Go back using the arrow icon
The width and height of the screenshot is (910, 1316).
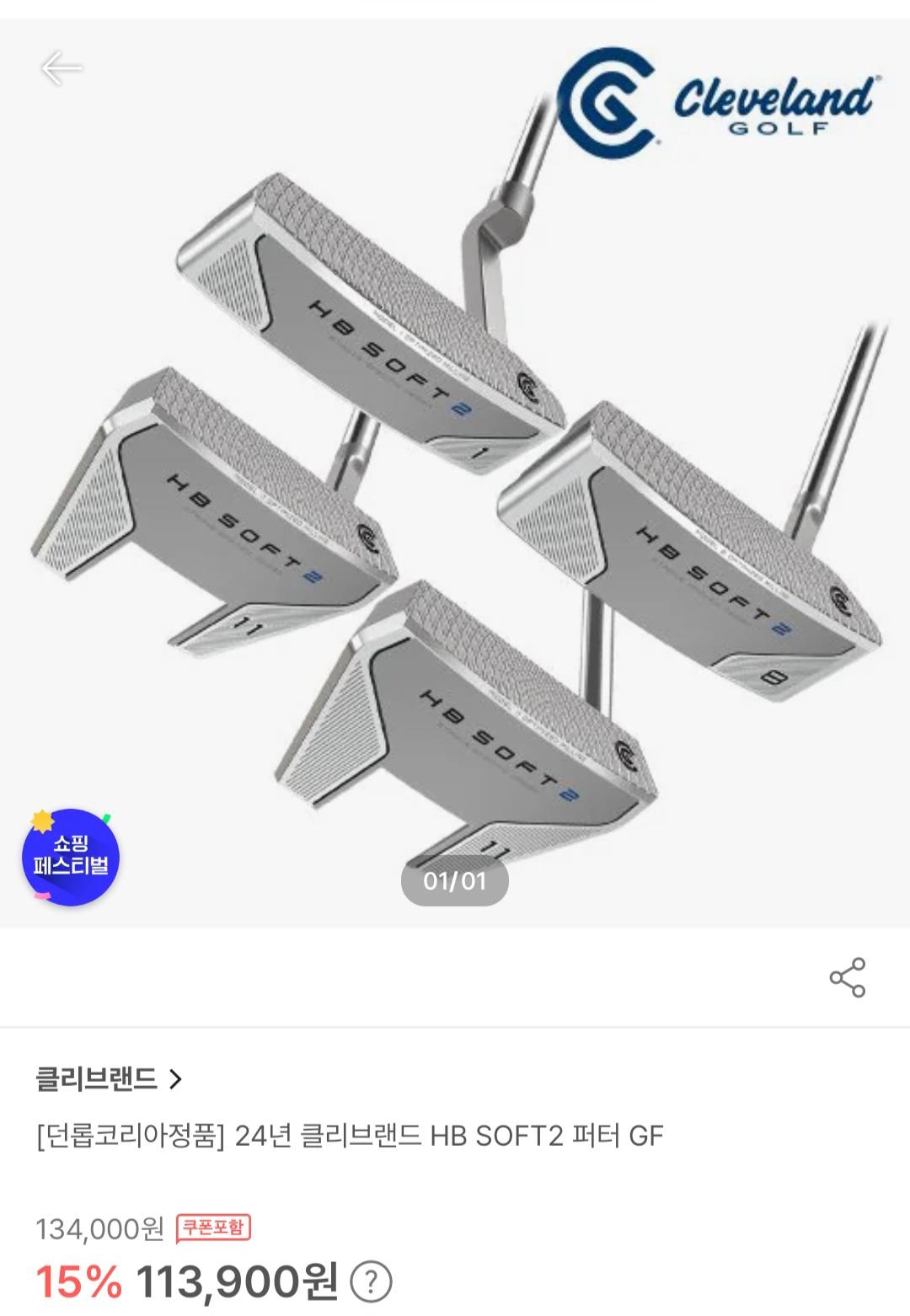(62, 68)
